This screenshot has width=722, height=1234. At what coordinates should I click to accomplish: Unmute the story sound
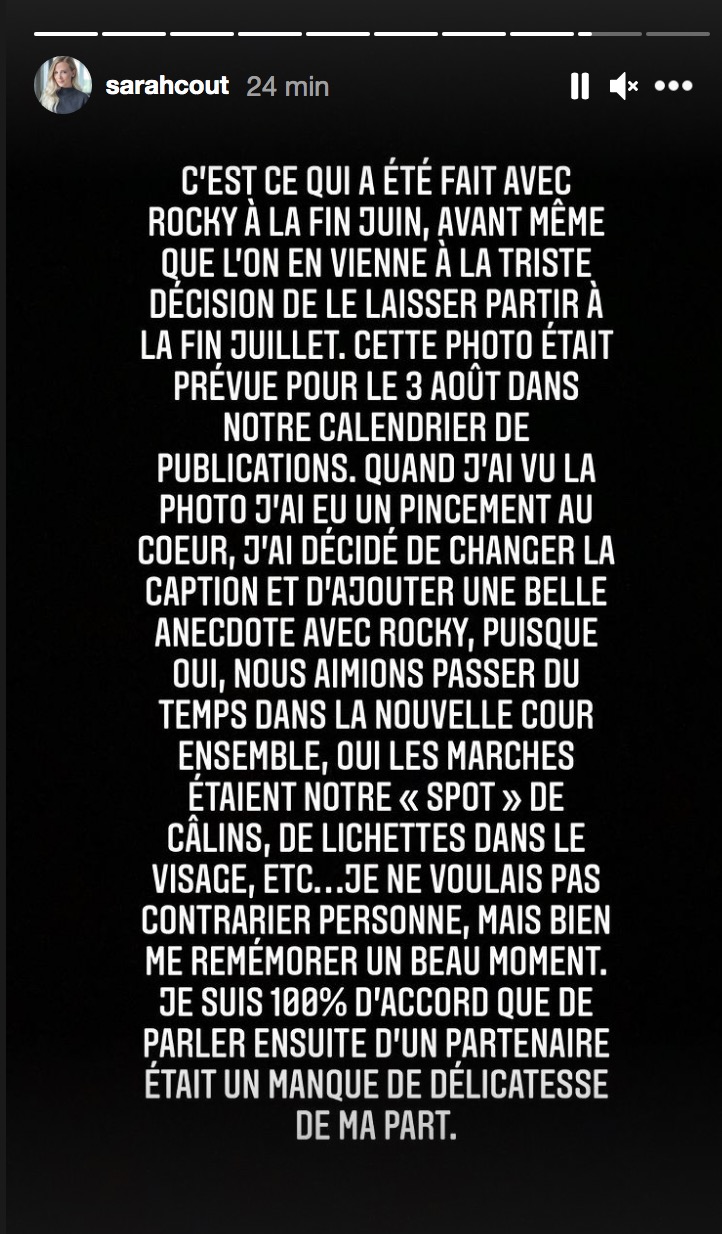click(624, 86)
